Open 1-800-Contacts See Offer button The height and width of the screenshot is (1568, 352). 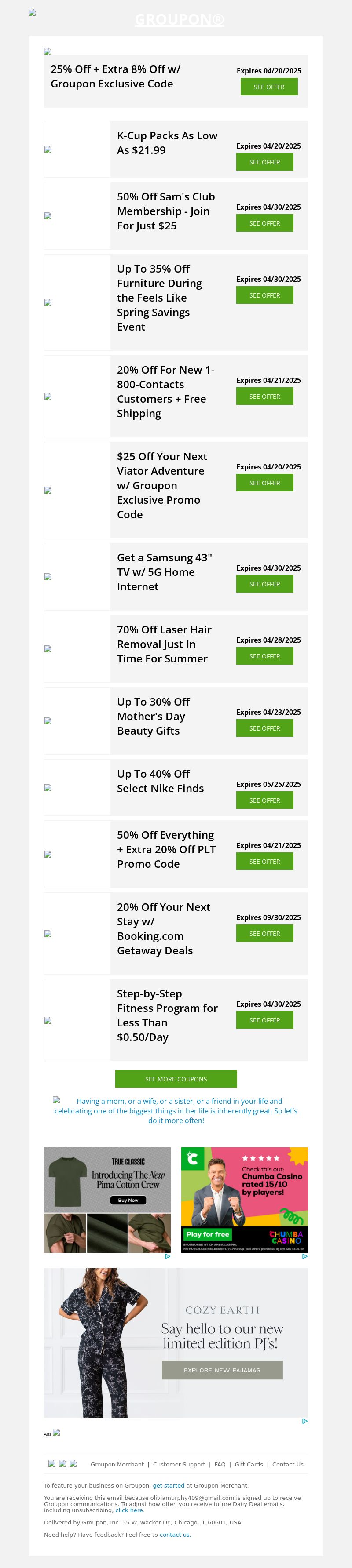[x=264, y=396]
